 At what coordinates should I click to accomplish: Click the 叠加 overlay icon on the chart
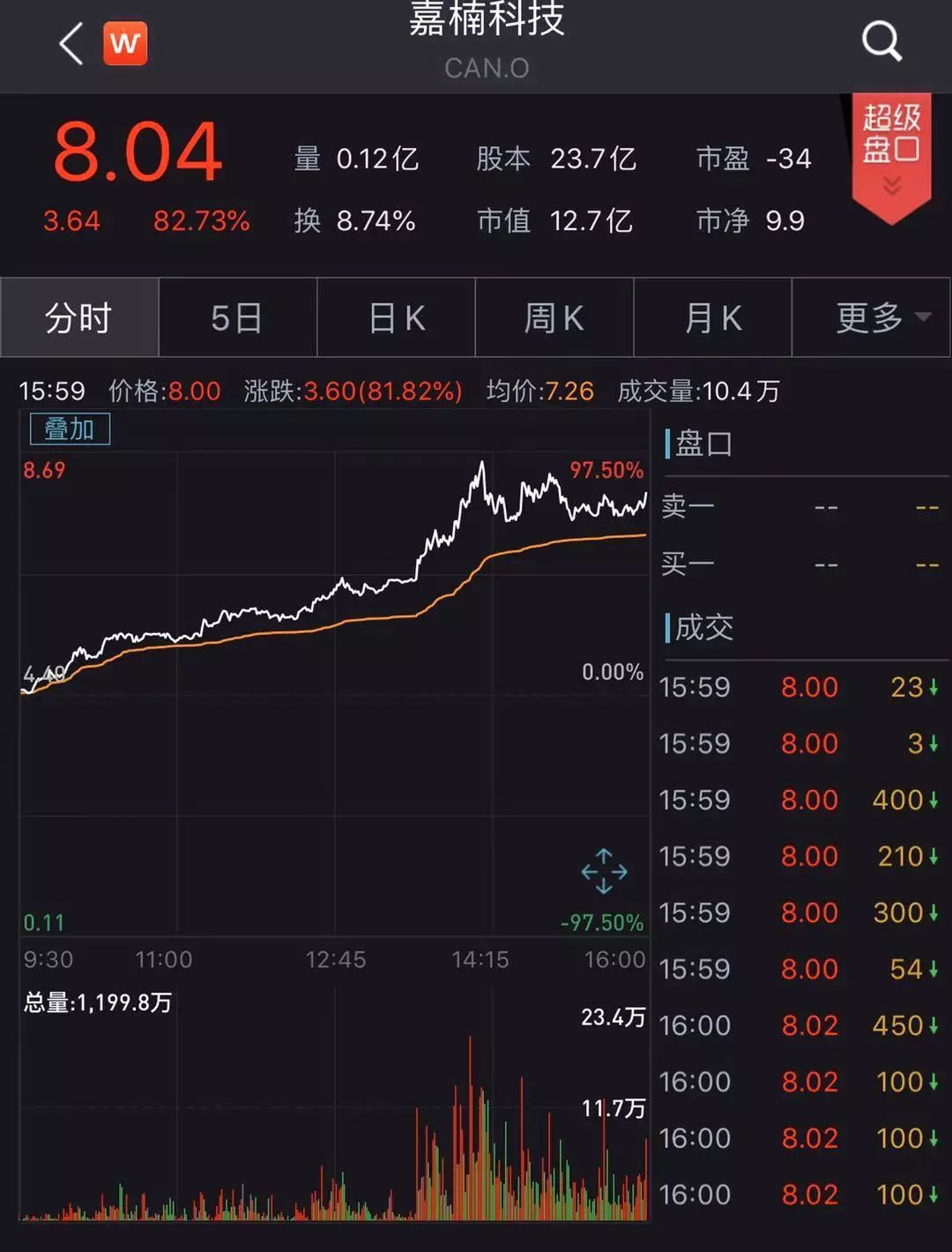coord(69,429)
